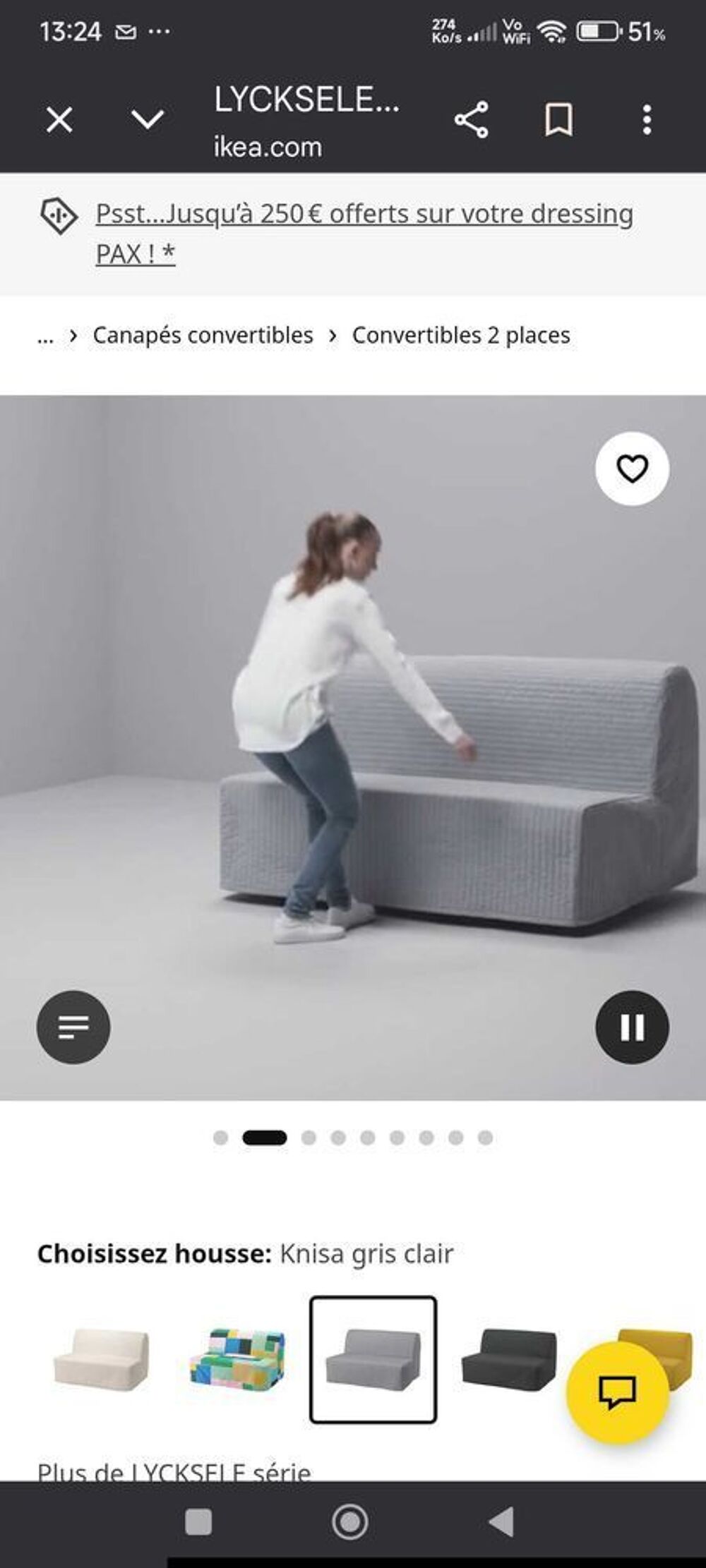This screenshot has height=1568, width=706.
Task: Go to the home screen
Action: tap(349, 1522)
